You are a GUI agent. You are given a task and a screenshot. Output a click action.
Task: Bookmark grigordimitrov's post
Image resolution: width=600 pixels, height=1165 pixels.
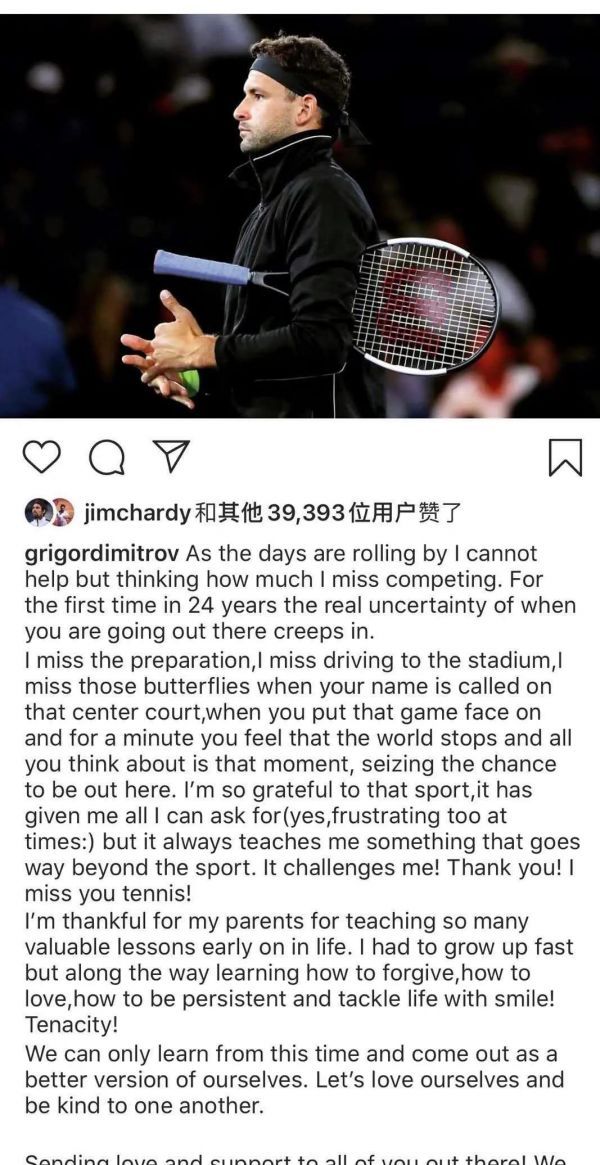click(x=565, y=458)
